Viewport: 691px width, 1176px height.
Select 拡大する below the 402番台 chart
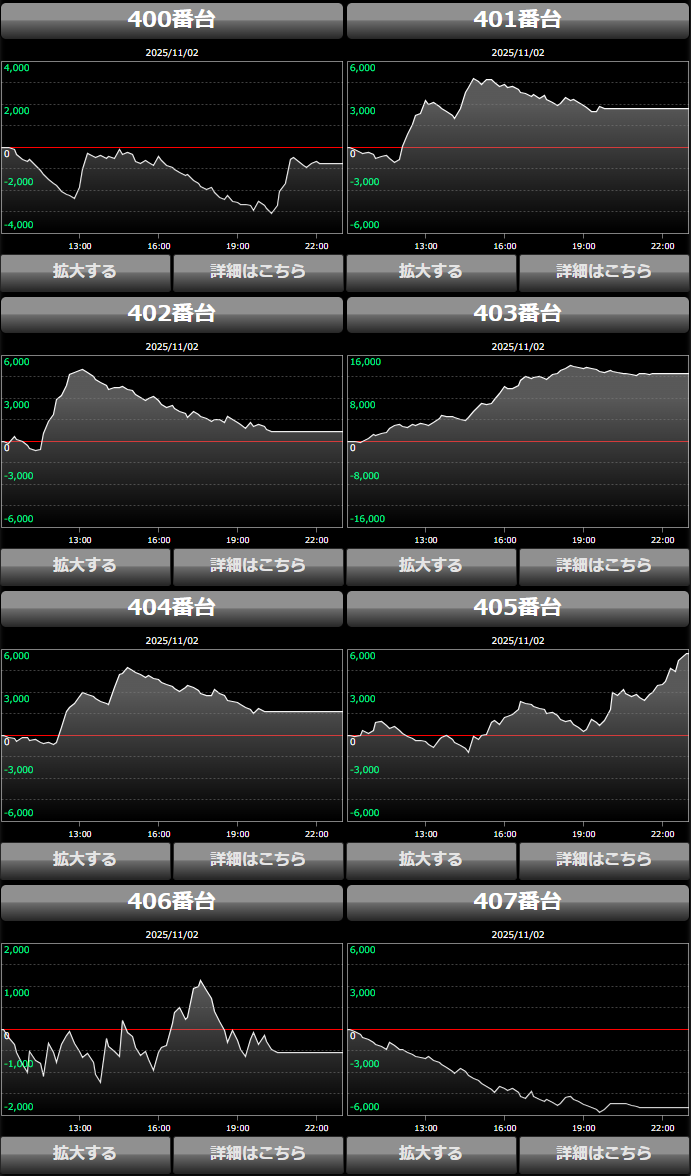tap(85, 565)
